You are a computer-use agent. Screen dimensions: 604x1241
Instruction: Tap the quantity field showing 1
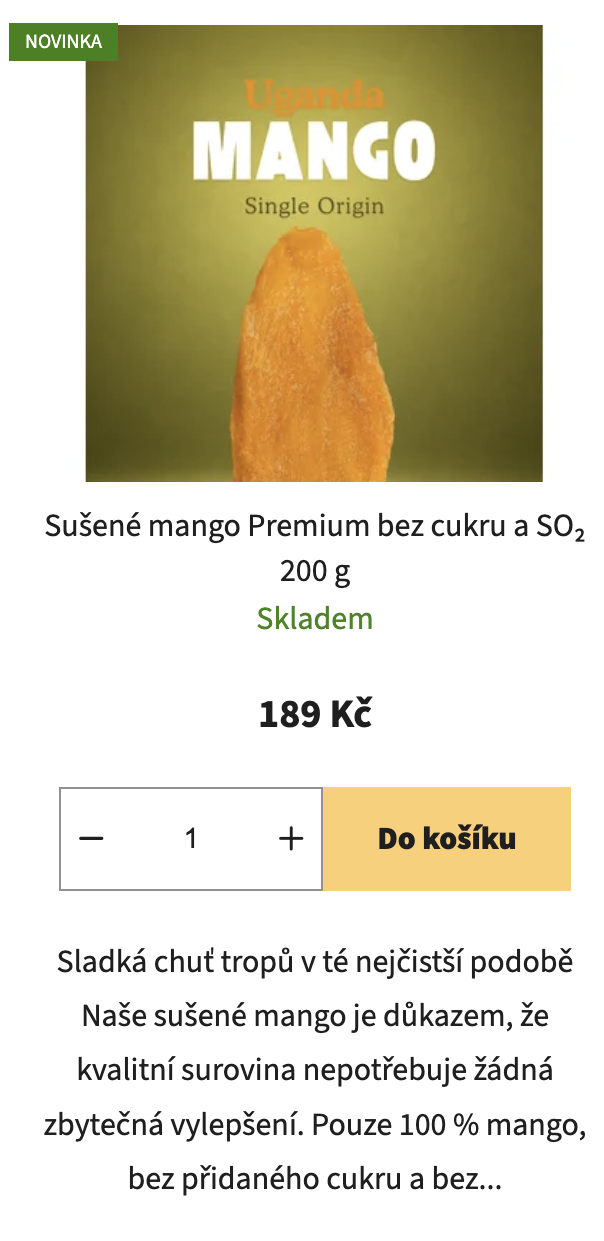(x=191, y=838)
